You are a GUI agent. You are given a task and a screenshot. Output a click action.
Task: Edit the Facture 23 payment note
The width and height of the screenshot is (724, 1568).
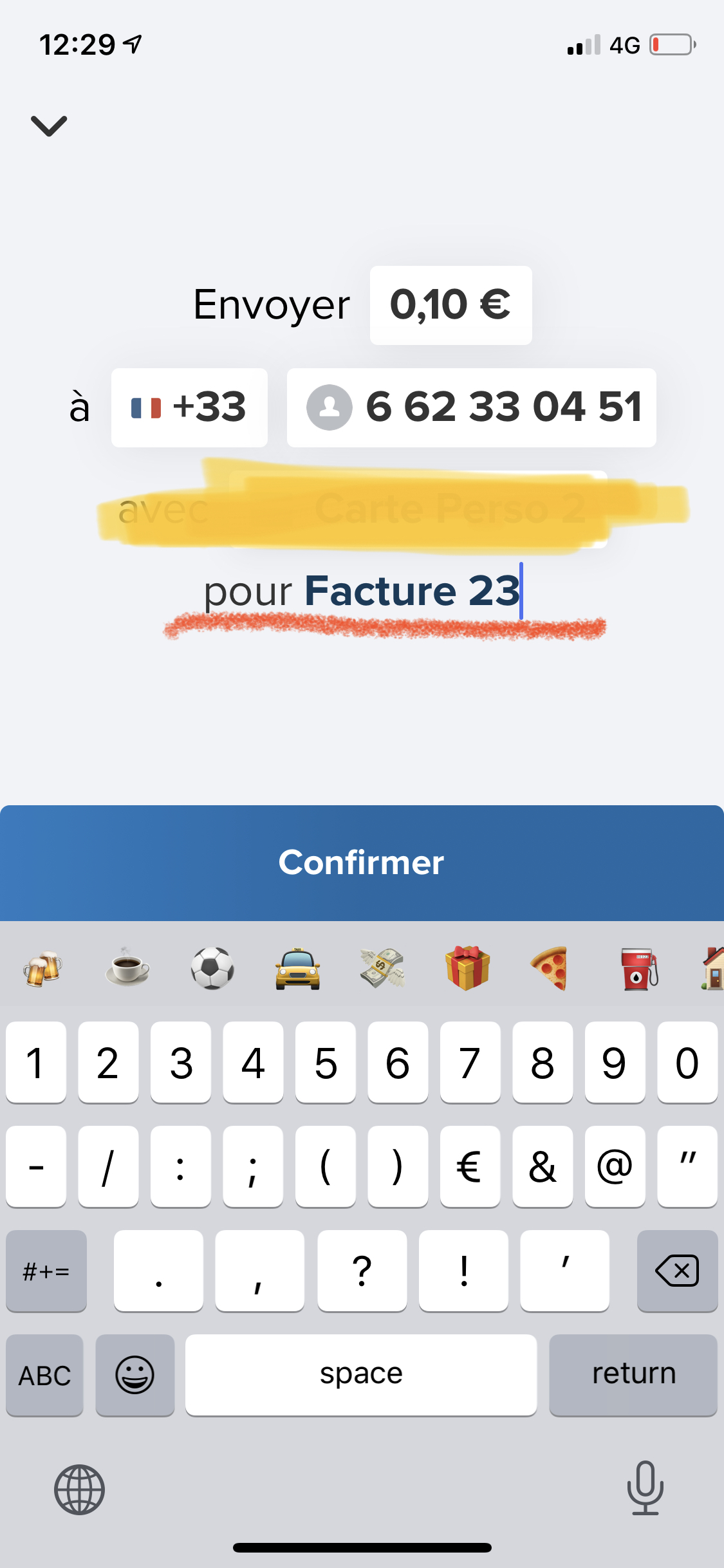click(412, 591)
